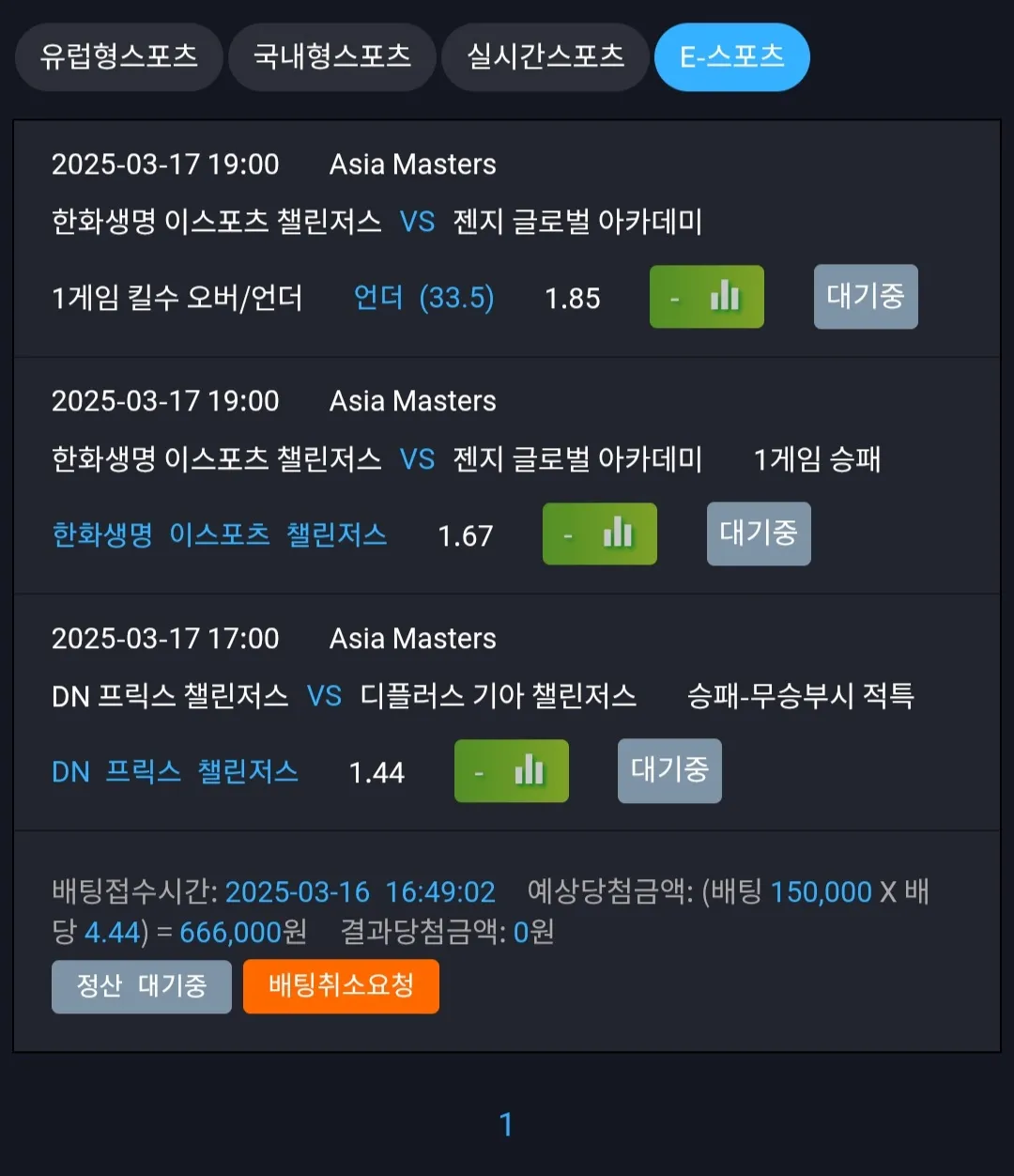Switch to the 유럽형스포츠 tab
Image resolution: width=1014 pixels, height=1176 pixels.
tap(118, 57)
